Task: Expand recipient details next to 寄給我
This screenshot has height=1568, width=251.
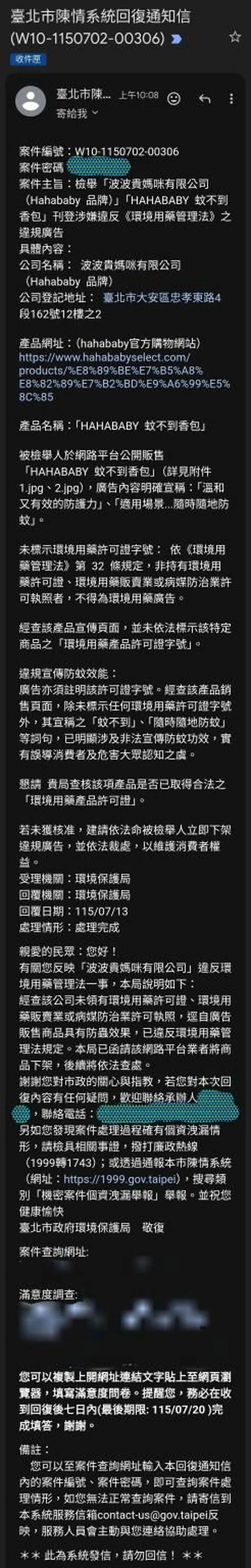Action: click(95, 113)
